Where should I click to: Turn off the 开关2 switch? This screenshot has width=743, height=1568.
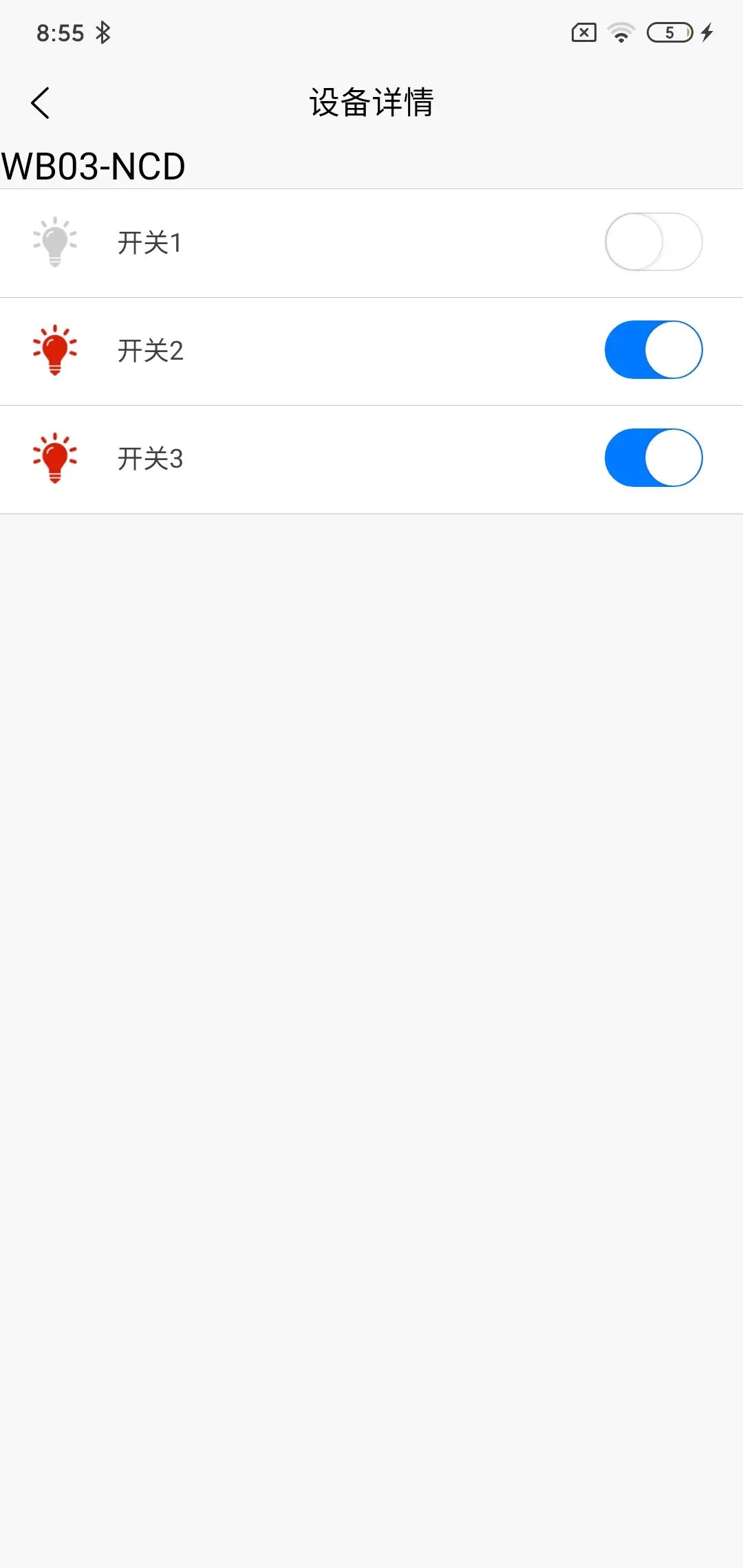point(653,350)
